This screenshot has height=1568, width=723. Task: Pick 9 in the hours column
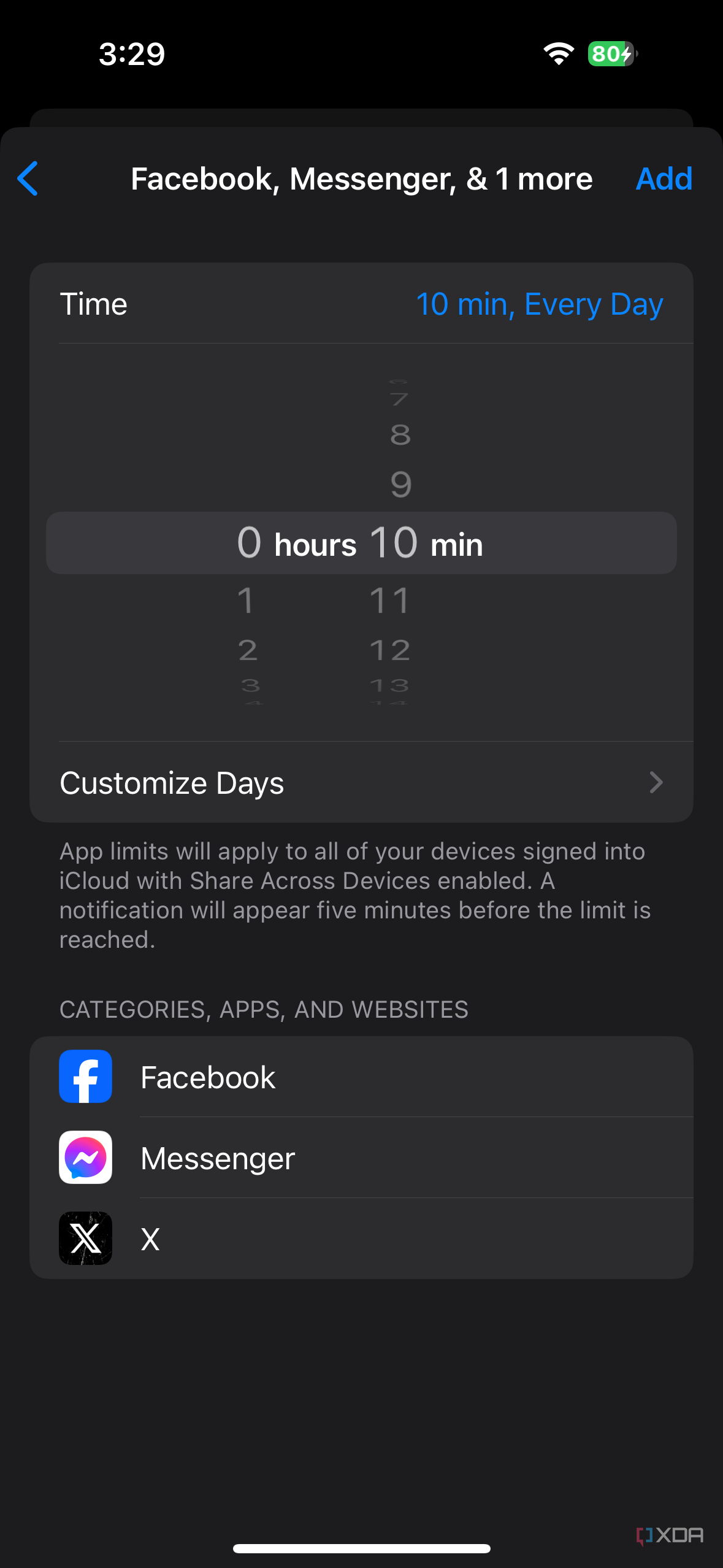coord(400,484)
